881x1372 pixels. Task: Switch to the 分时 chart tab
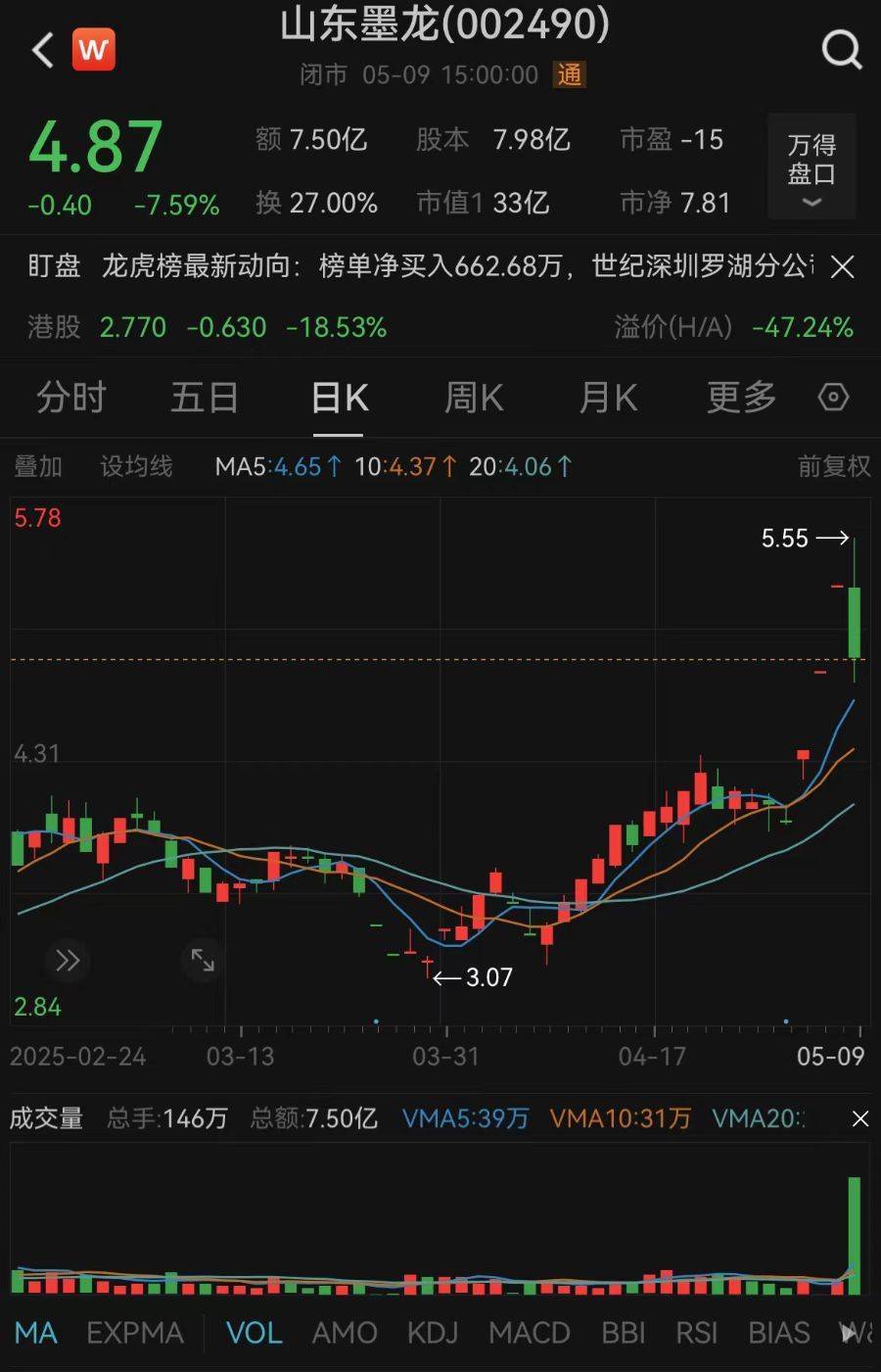70,398
